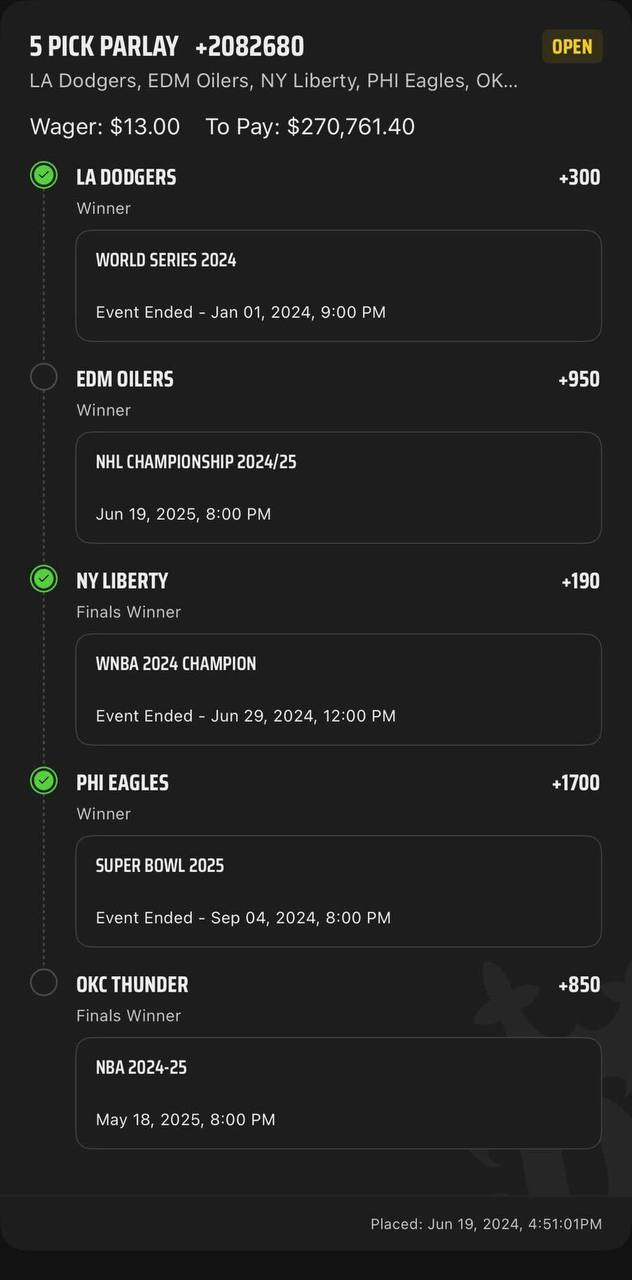Tap the NBA 2024-25 event card
This screenshot has height=1280, width=632.
[x=338, y=1093]
